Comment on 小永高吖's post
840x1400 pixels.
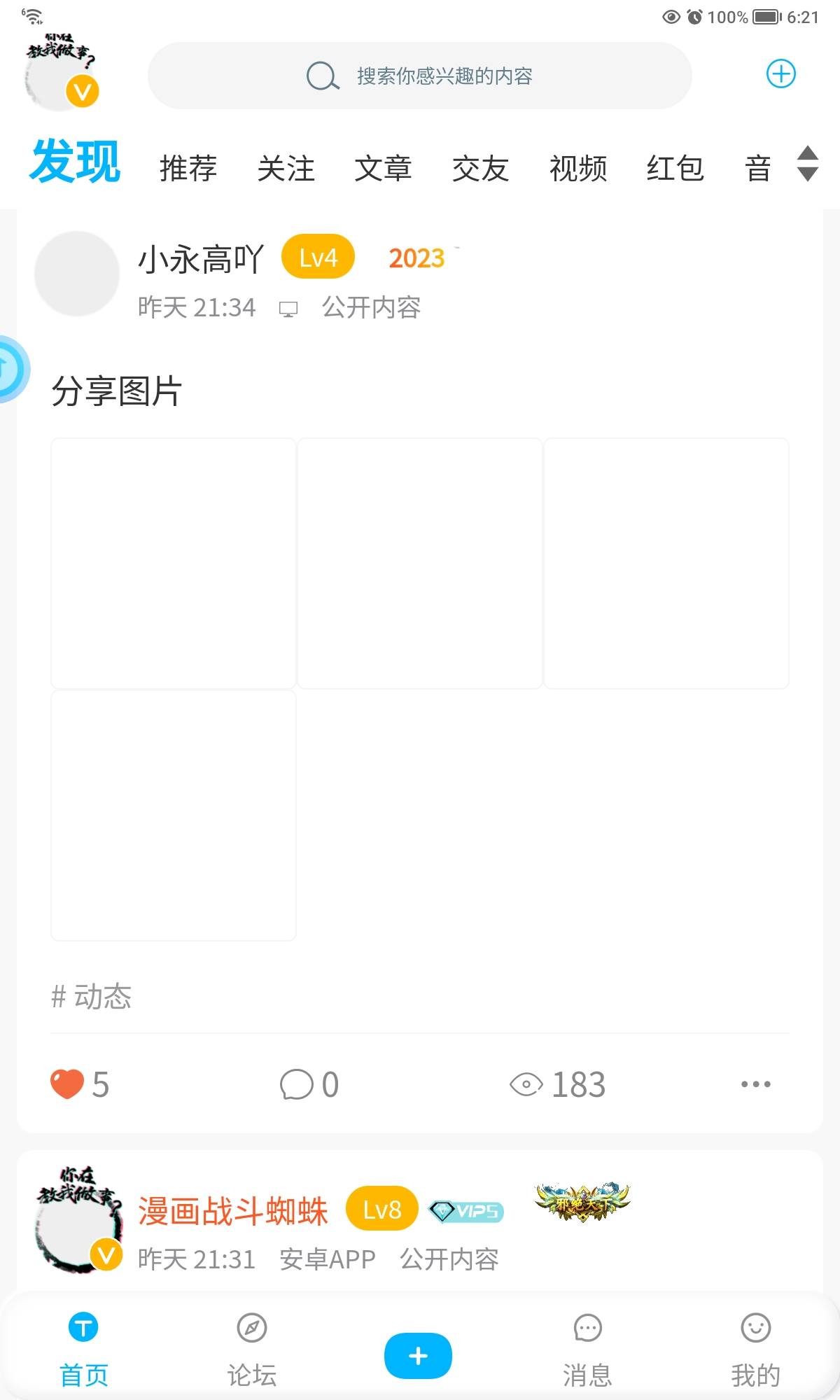(297, 1084)
